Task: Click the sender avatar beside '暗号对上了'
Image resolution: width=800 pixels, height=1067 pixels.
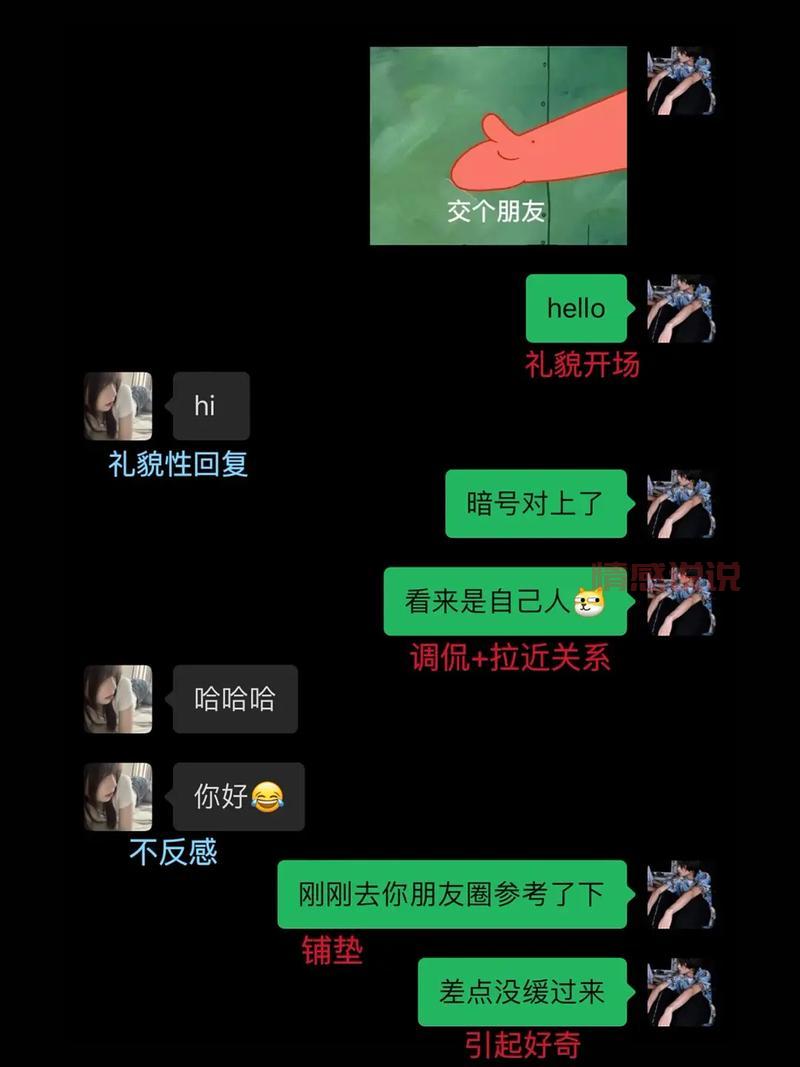Action: [681, 503]
